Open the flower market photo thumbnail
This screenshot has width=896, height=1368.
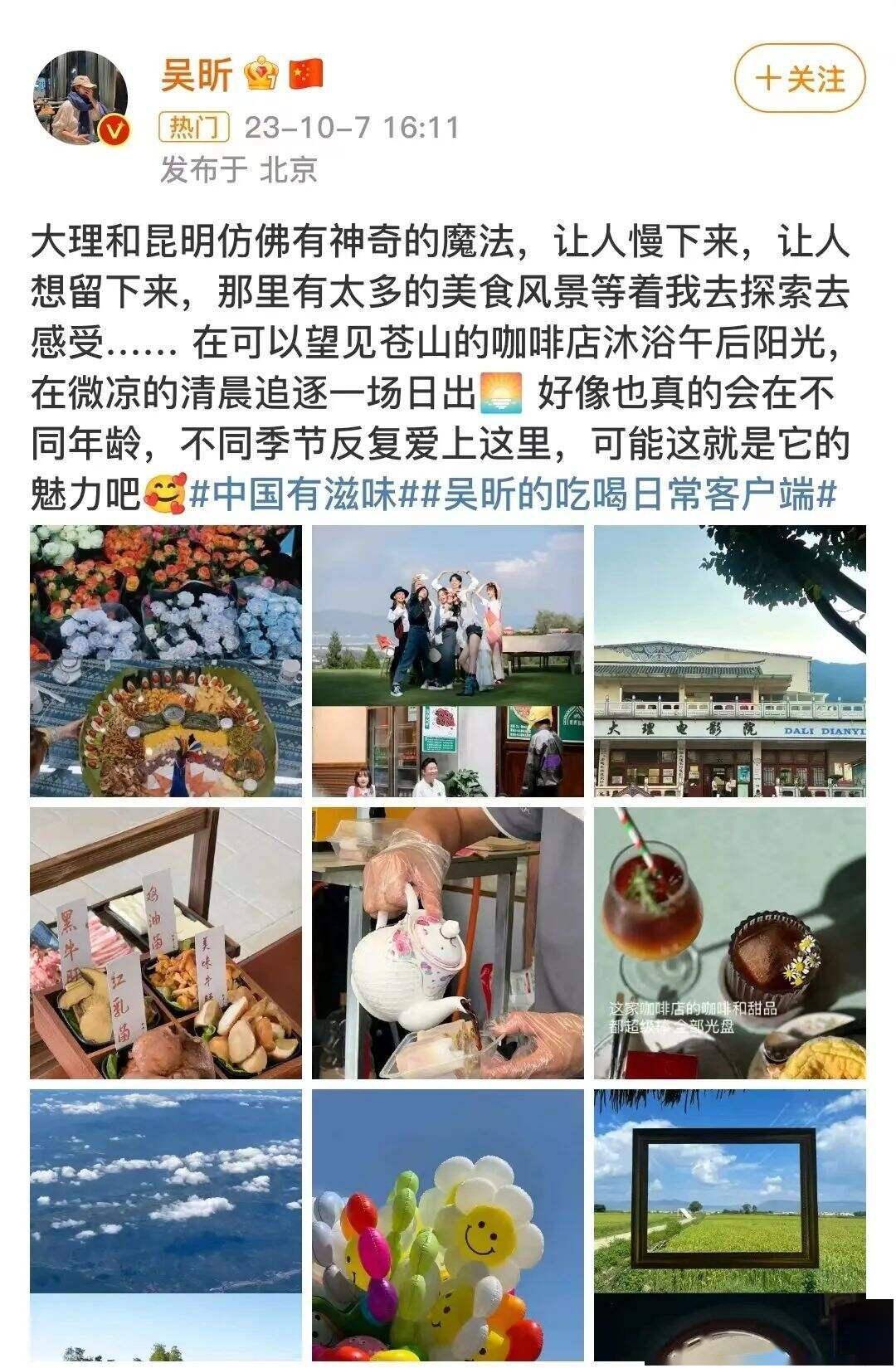click(x=166, y=664)
